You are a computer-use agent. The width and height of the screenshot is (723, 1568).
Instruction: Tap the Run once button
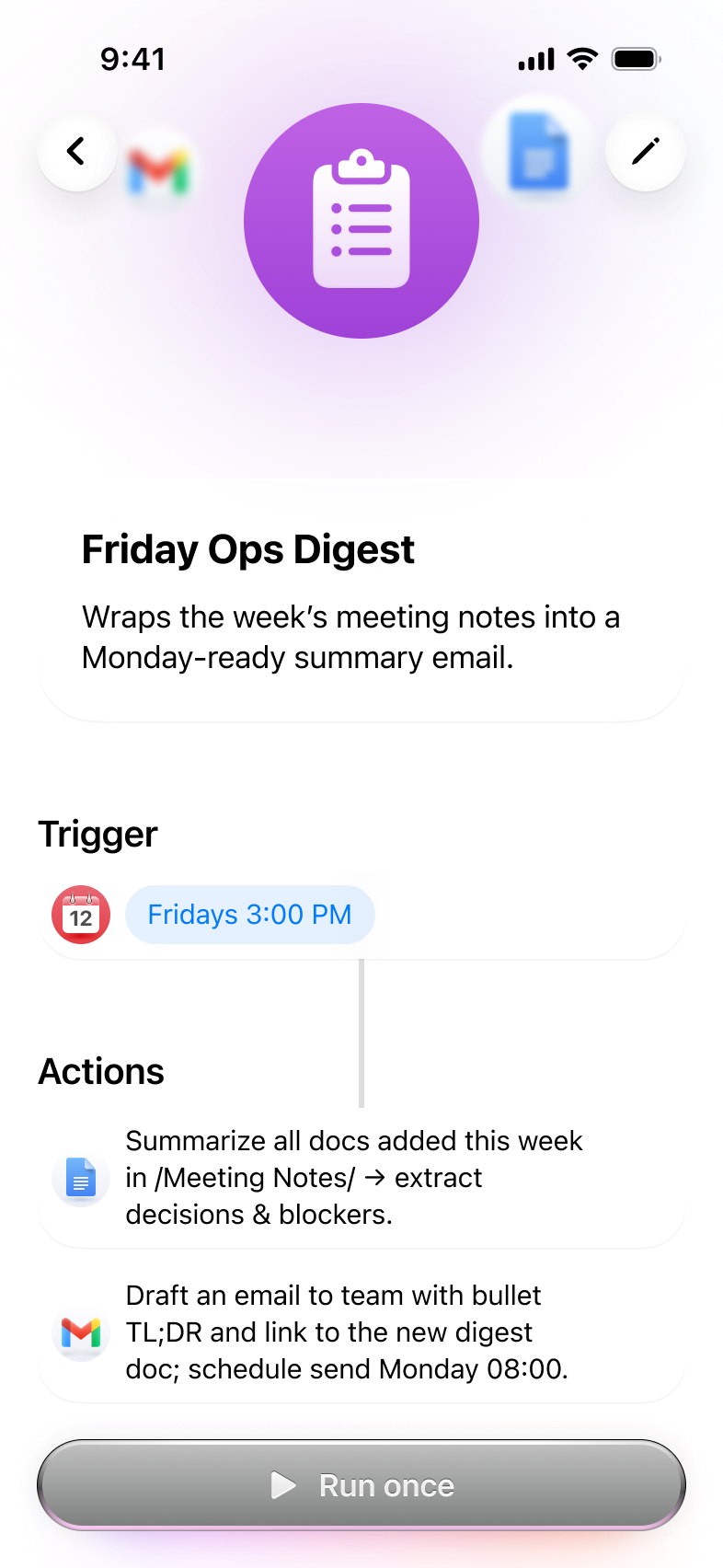tap(361, 1485)
